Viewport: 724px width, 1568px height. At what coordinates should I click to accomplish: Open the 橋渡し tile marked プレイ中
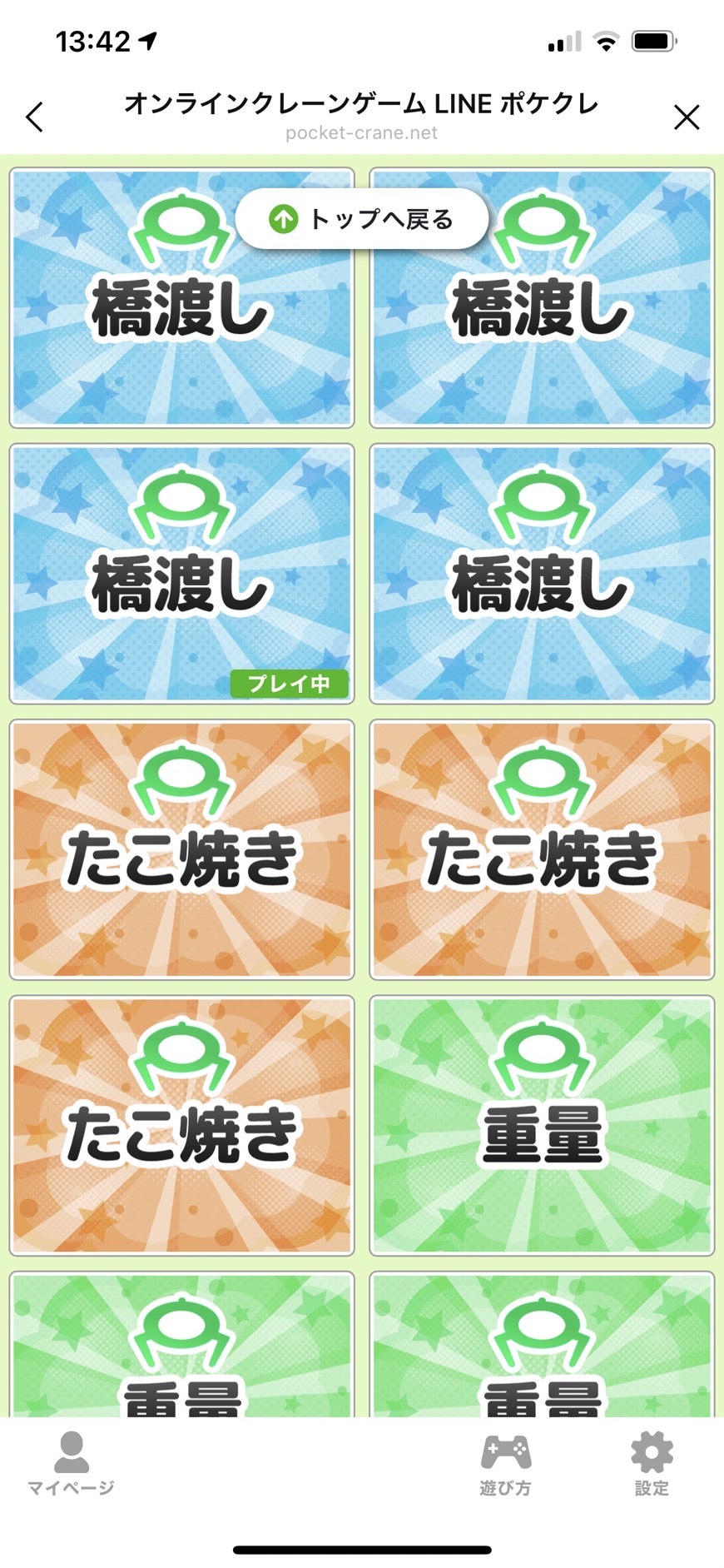[x=181, y=574]
